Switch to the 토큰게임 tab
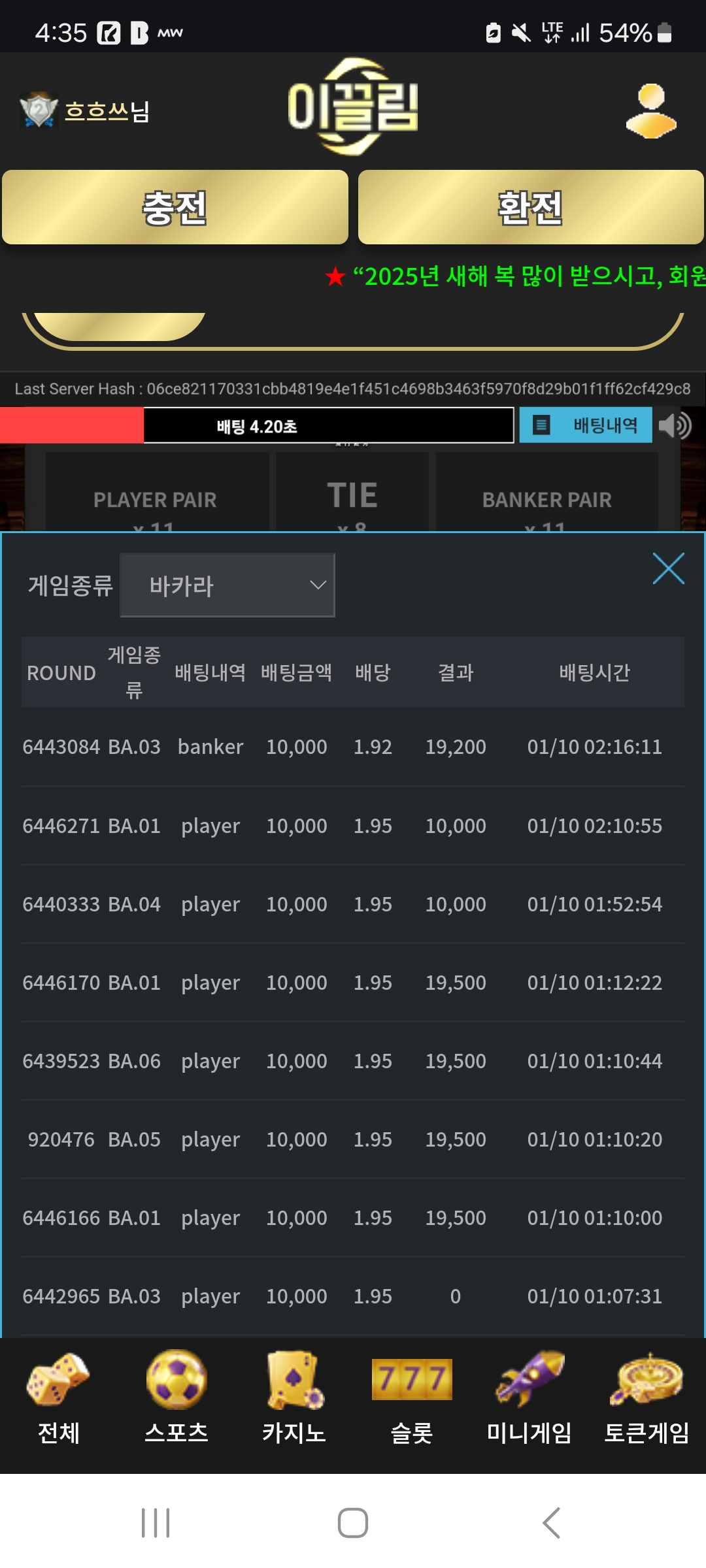This screenshot has height=1568, width=706. click(647, 1399)
